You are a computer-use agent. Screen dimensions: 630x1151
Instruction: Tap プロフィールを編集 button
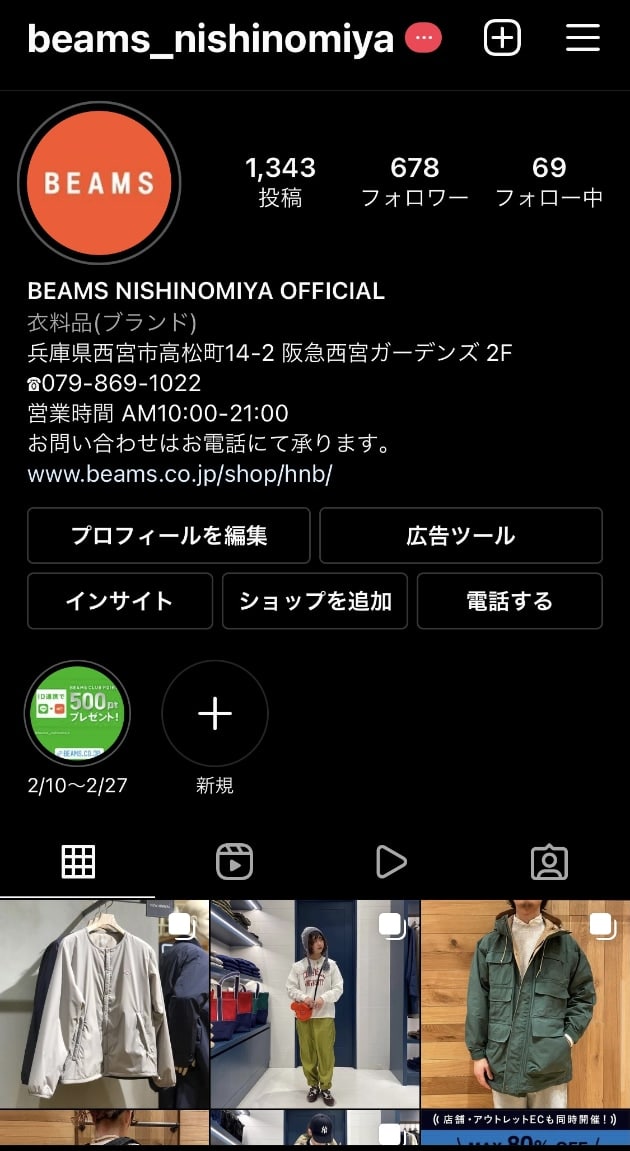(x=169, y=536)
